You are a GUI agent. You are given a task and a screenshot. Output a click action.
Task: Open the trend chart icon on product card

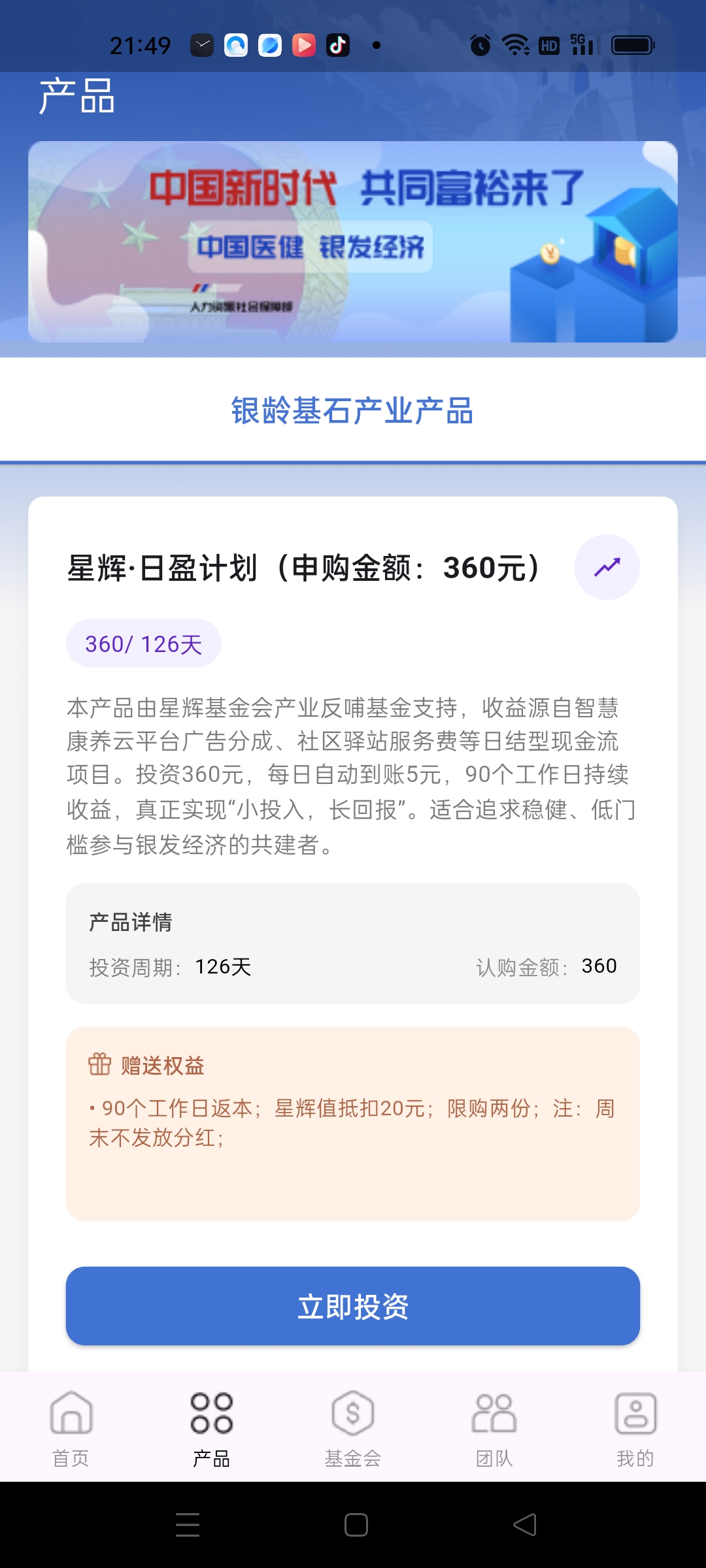pos(607,566)
